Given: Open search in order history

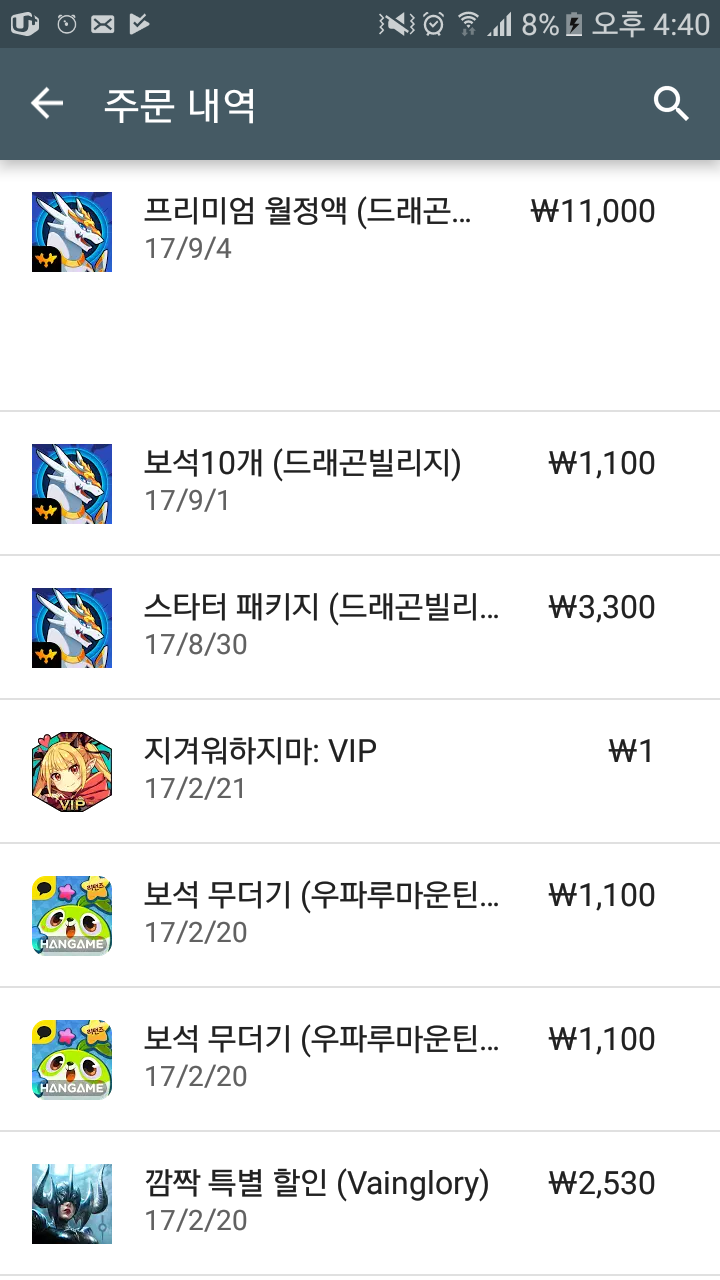Looking at the screenshot, I should (x=671, y=104).
